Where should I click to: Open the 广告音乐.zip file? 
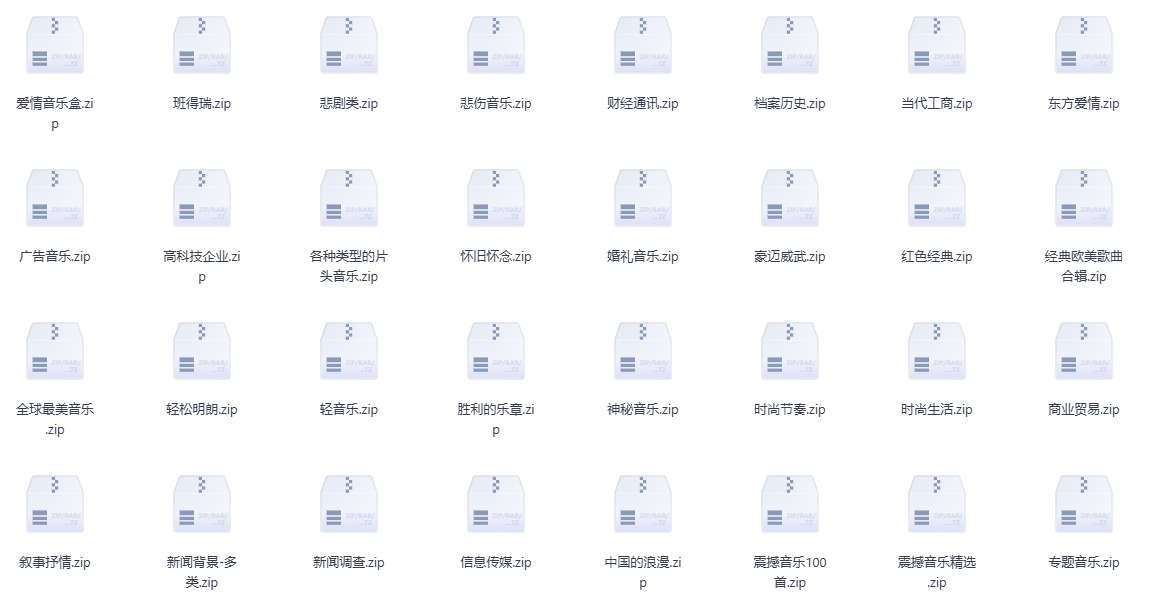tap(54, 199)
